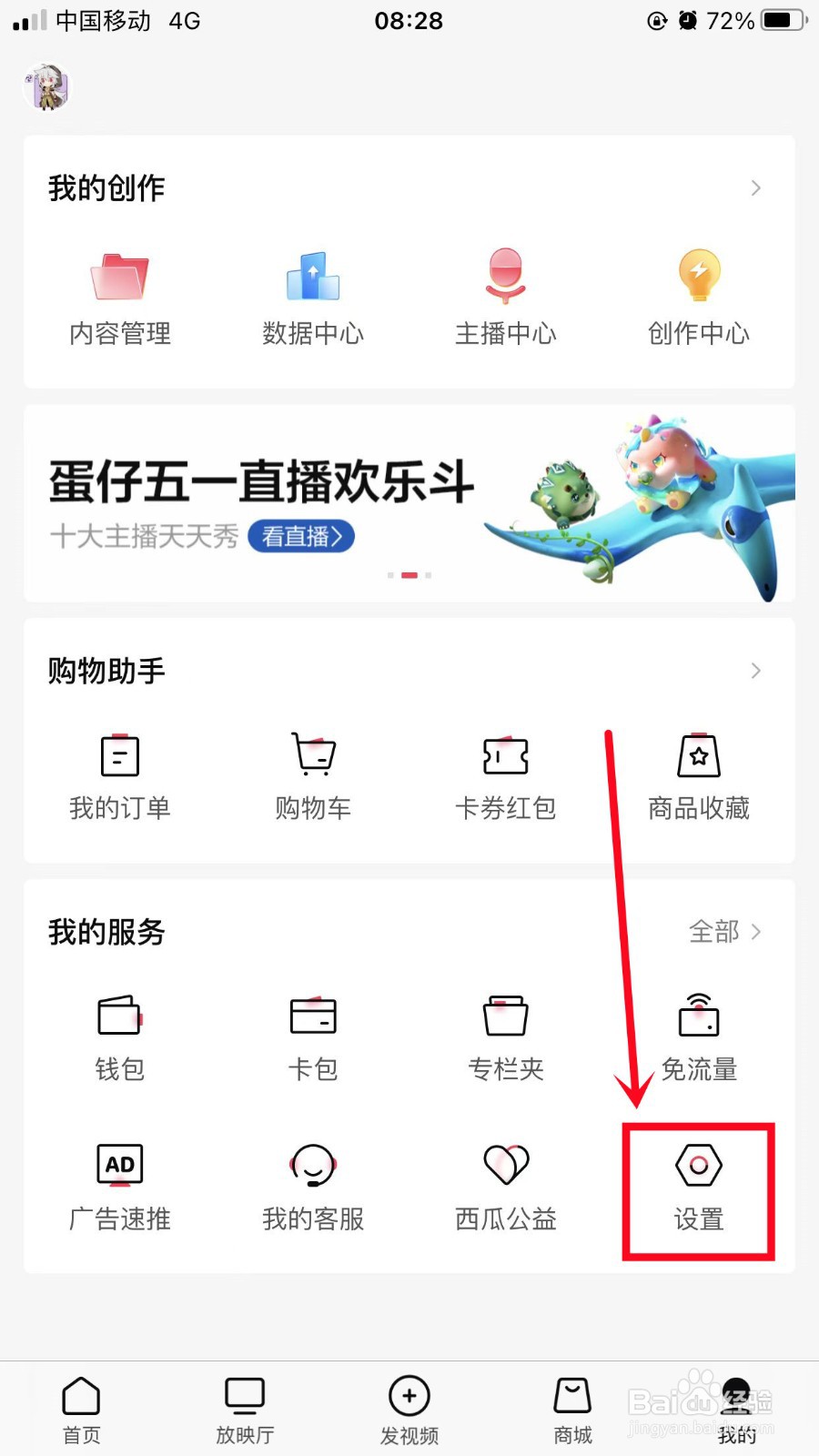
Task: Open the profile avatar at top left
Action: (x=47, y=87)
